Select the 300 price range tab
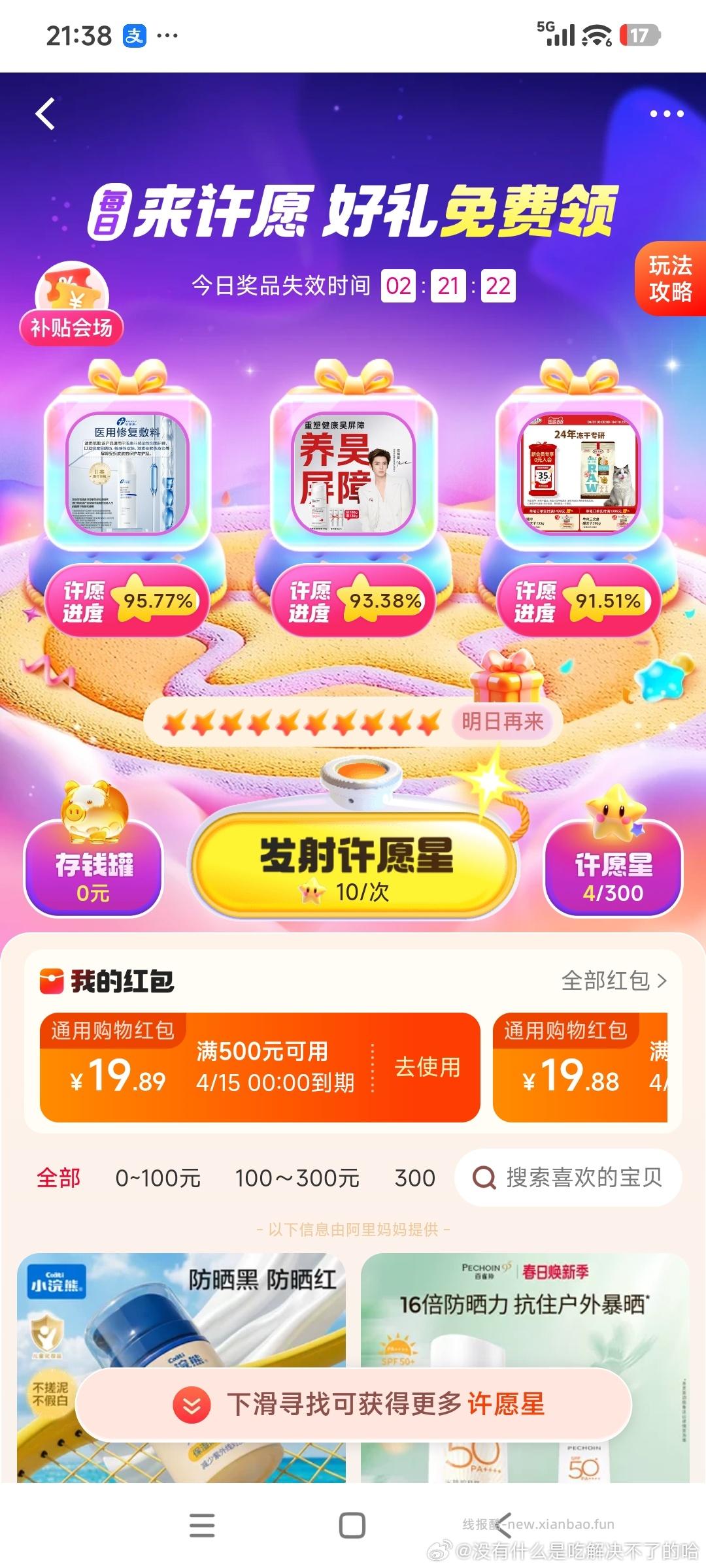This screenshot has height=1568, width=706. (x=414, y=1177)
